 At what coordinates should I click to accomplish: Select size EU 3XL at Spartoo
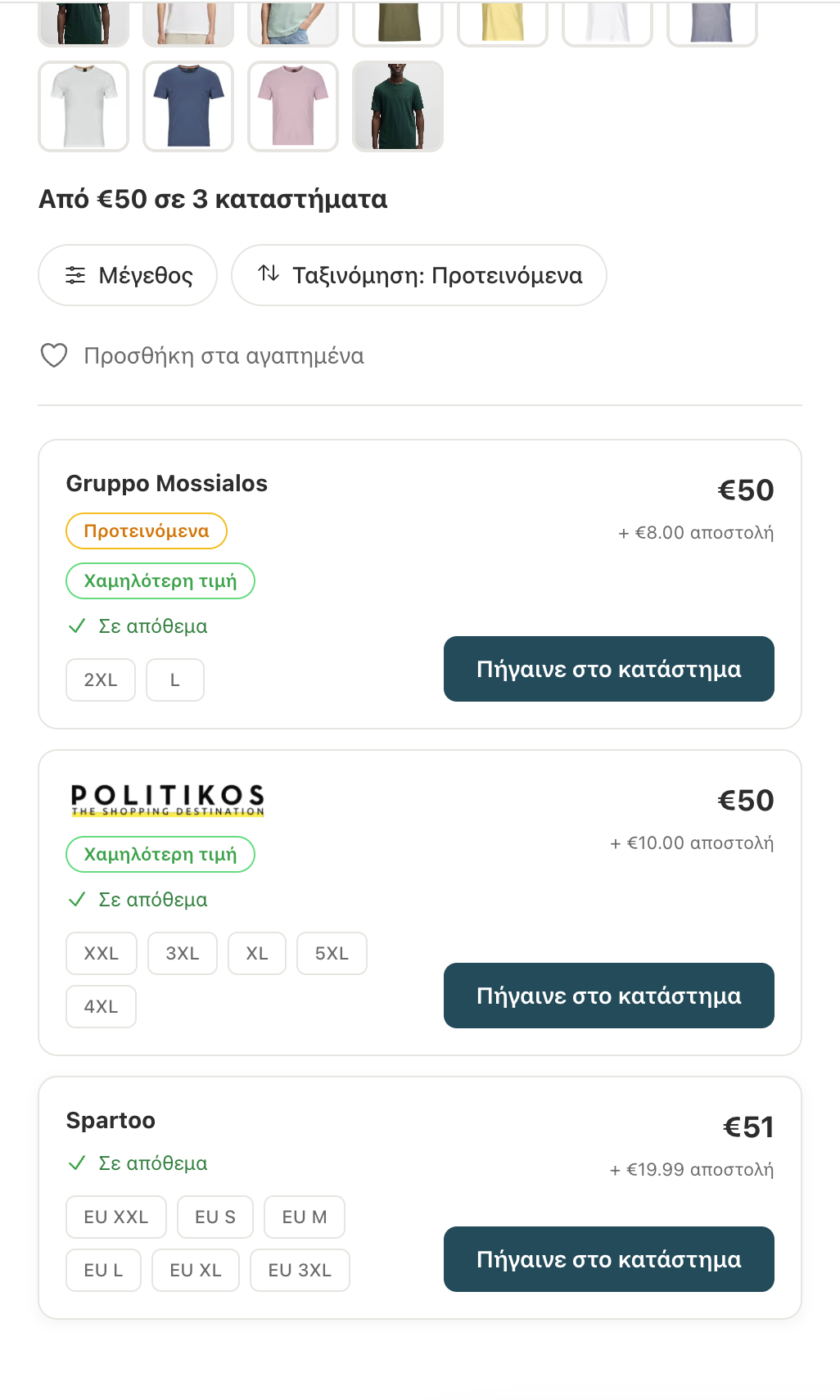pyautogui.click(x=300, y=1270)
